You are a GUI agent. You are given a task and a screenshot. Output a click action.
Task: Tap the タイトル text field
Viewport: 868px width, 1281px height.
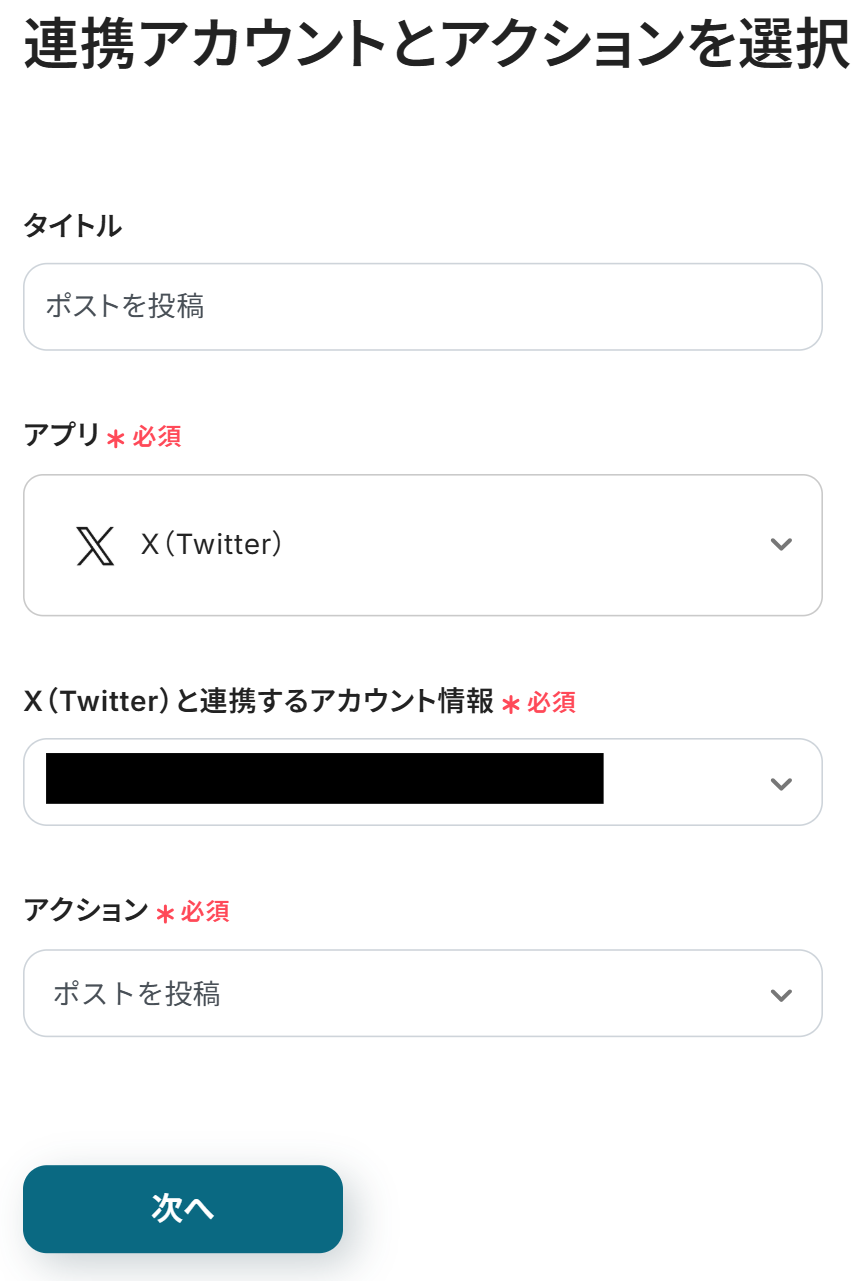coord(422,307)
